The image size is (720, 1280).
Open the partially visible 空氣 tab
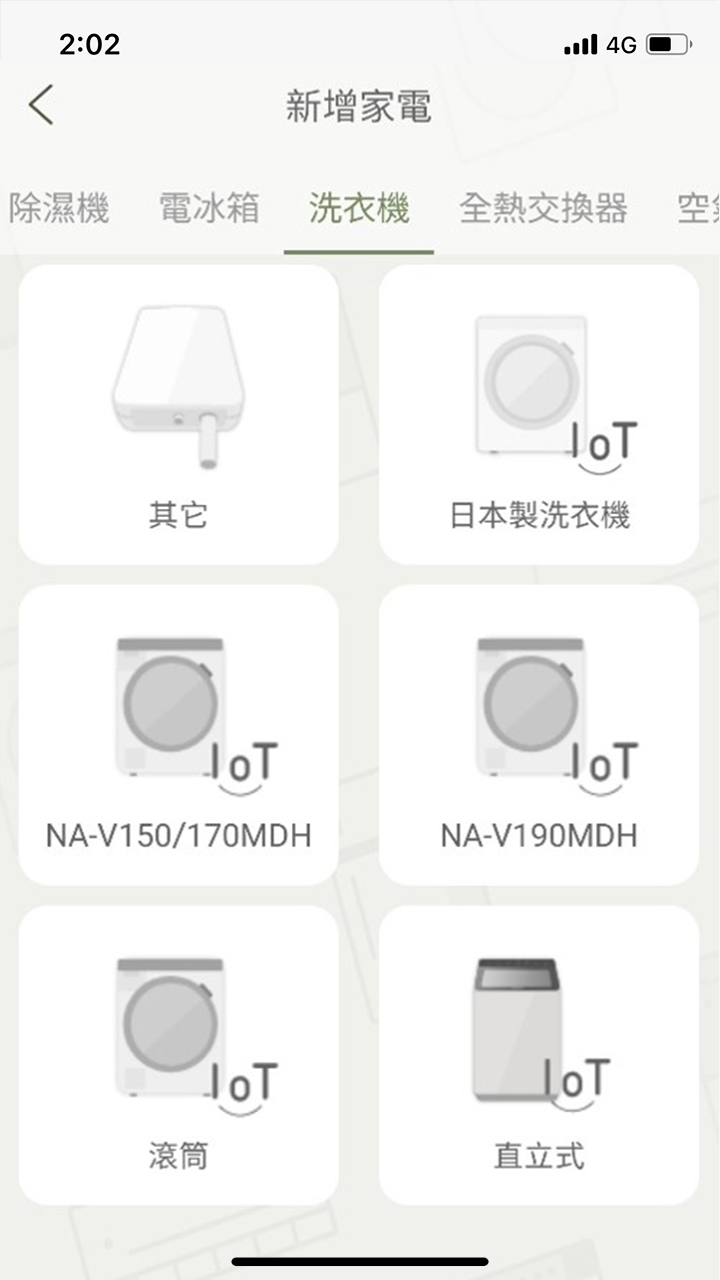[700, 208]
